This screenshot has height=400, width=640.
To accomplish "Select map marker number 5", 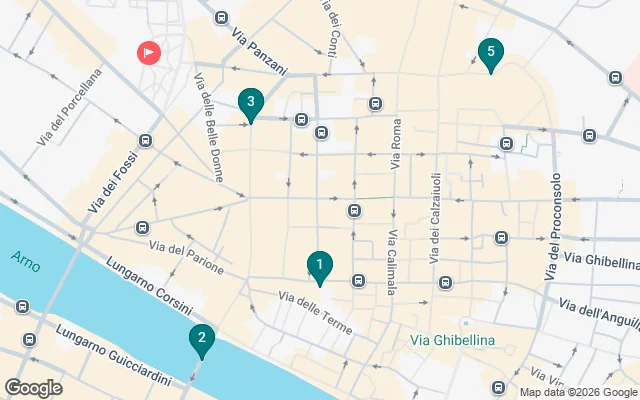I will click(489, 52).
